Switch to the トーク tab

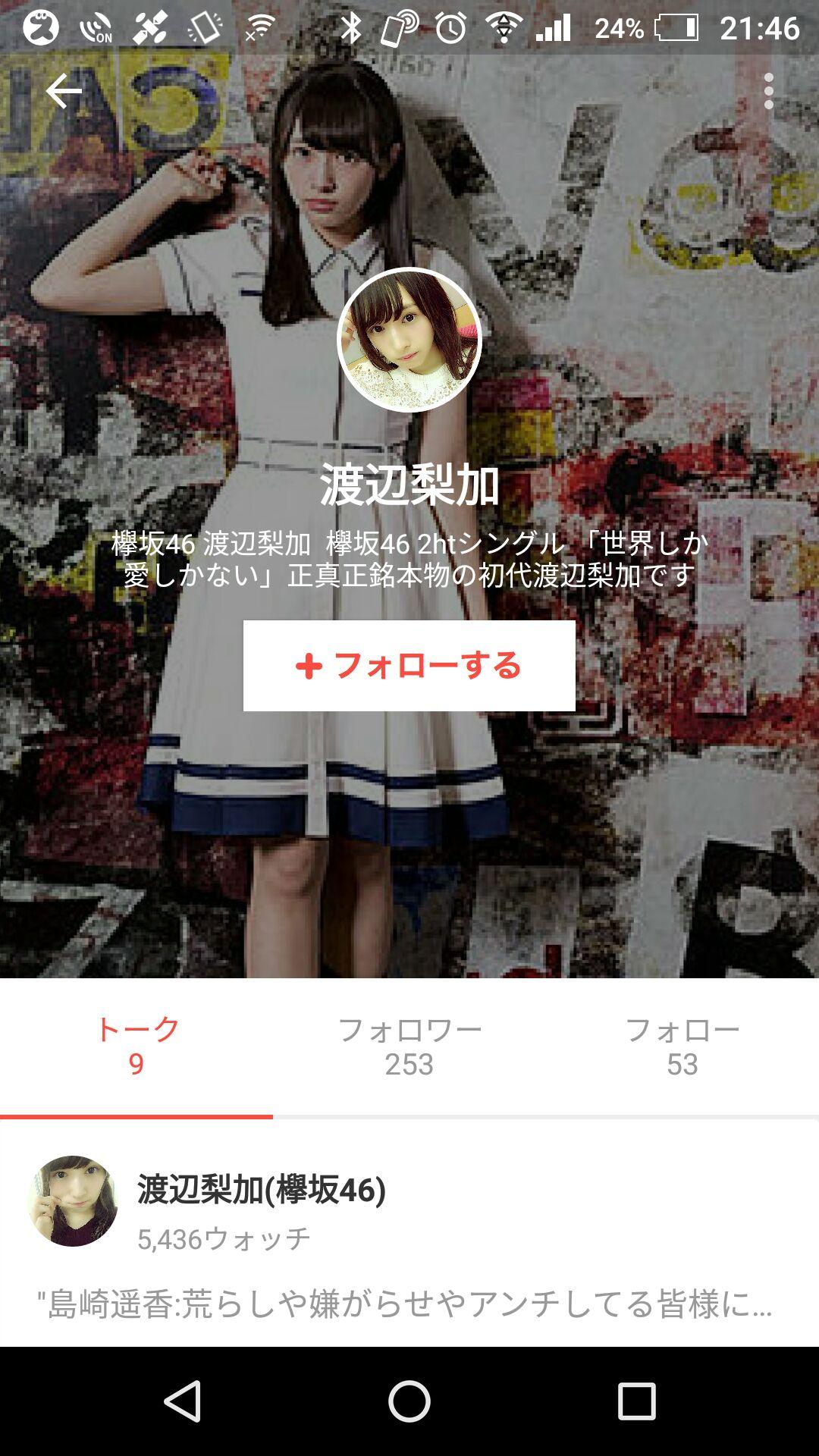coord(136,1046)
